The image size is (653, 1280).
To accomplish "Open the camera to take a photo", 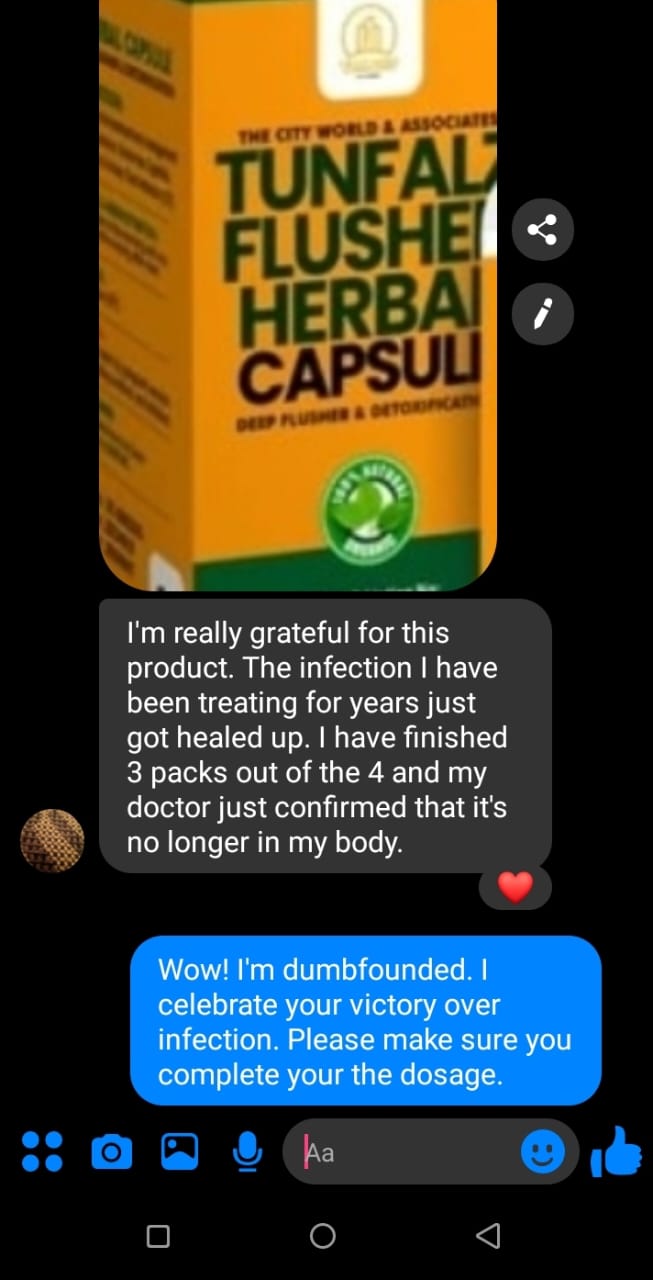I will click(x=111, y=1153).
